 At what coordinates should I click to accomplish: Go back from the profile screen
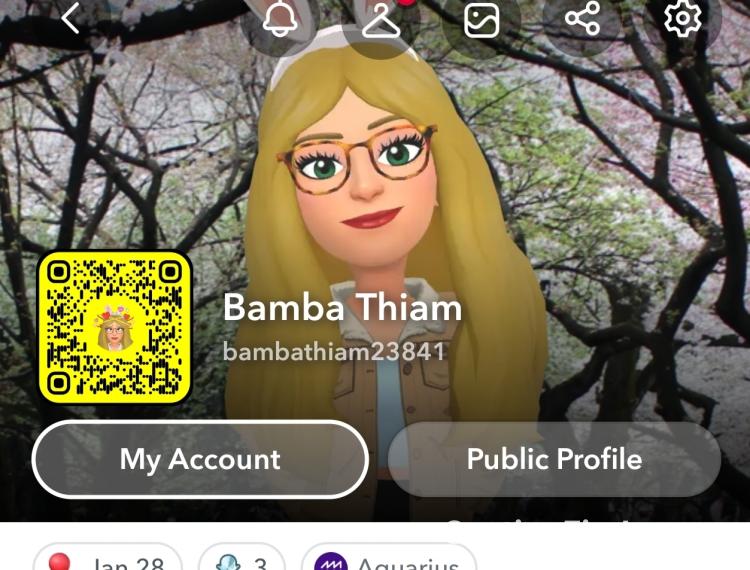(70, 18)
